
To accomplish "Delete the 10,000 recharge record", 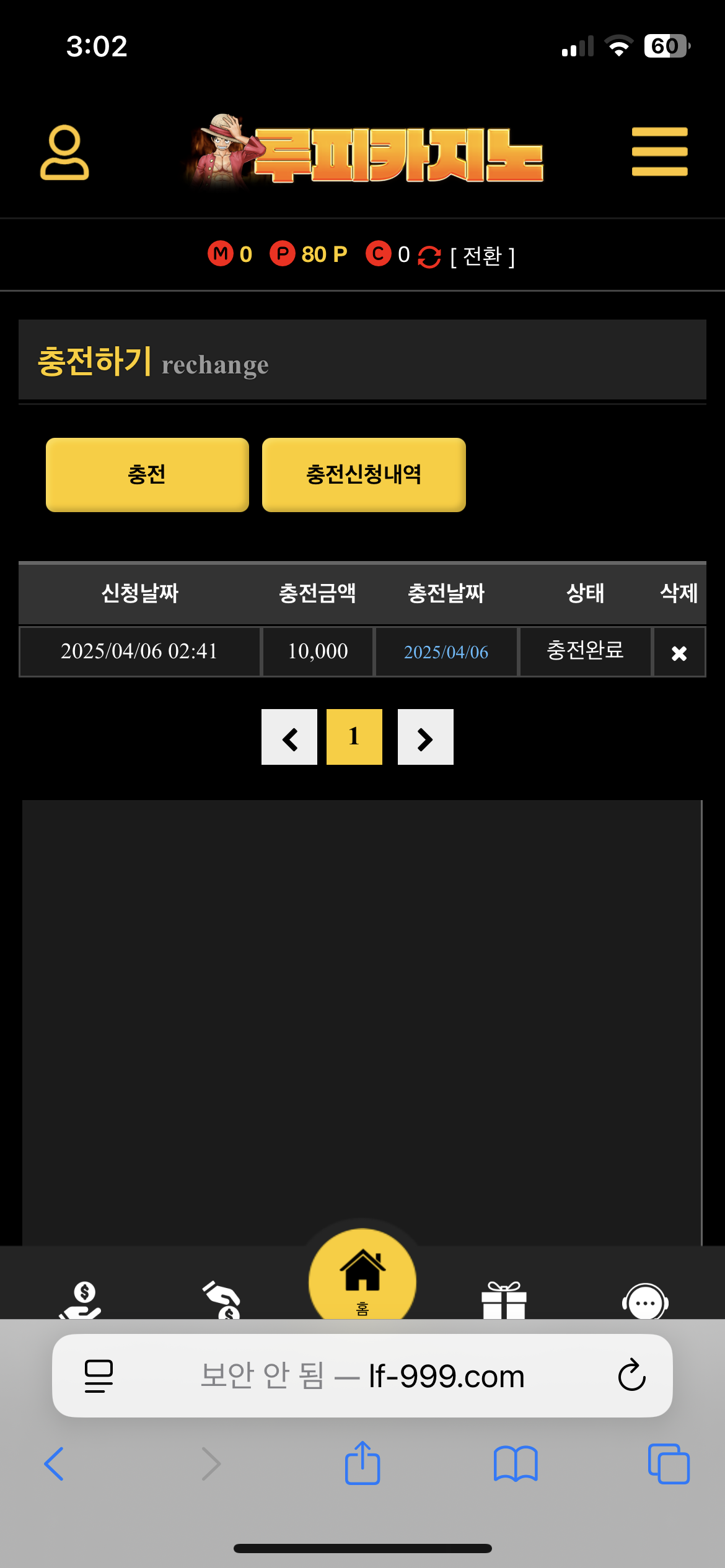I will [x=679, y=653].
